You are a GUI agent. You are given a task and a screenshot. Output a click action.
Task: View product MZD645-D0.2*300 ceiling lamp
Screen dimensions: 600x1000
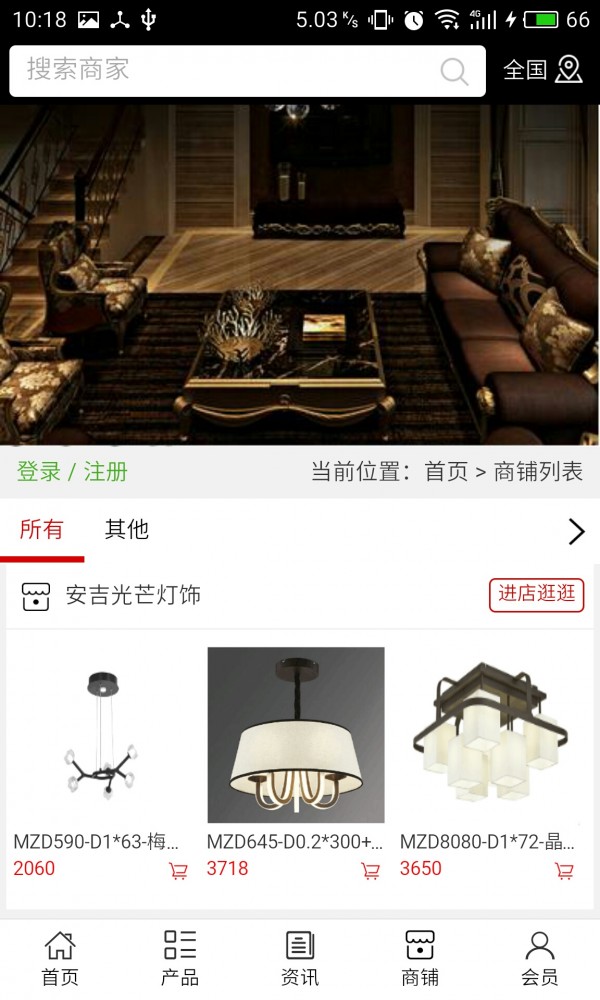(x=295, y=735)
